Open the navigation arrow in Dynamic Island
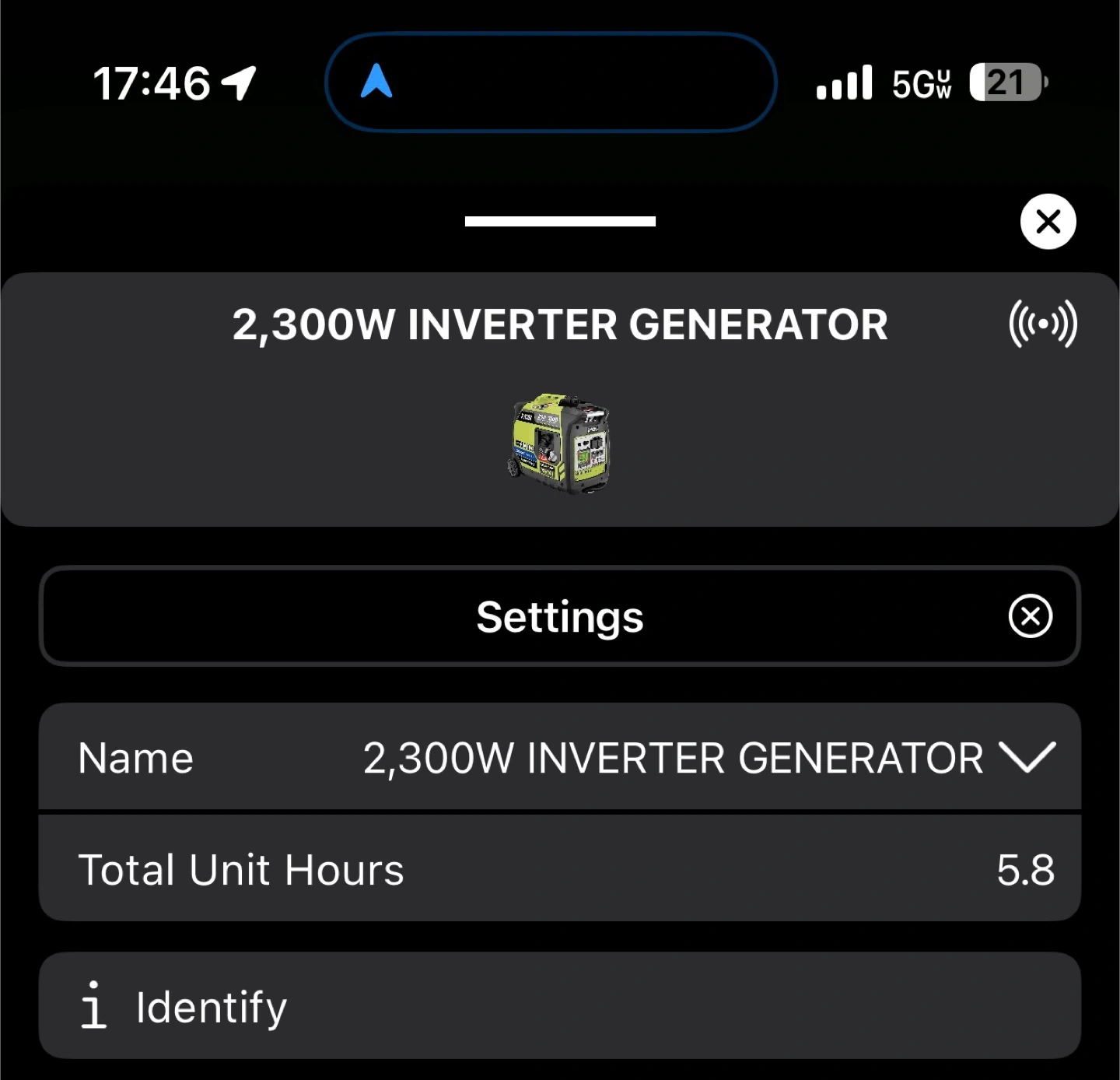The image size is (1120, 1080). [x=376, y=82]
